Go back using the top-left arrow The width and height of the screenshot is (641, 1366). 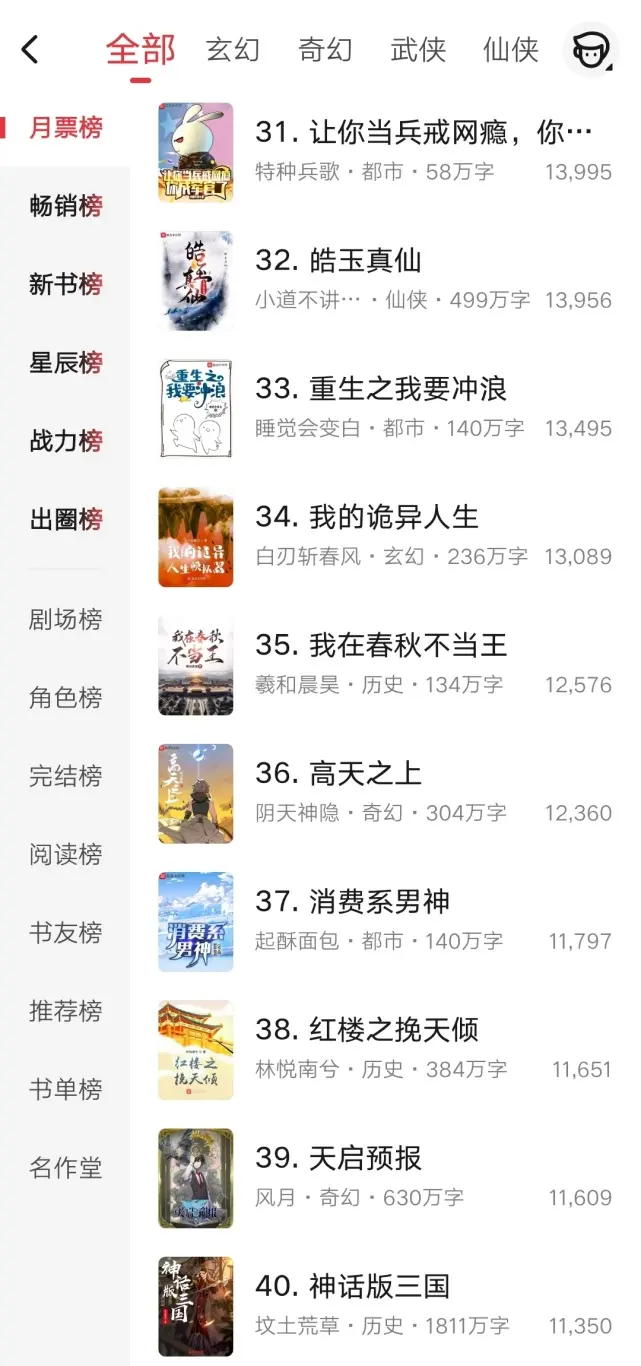point(30,49)
